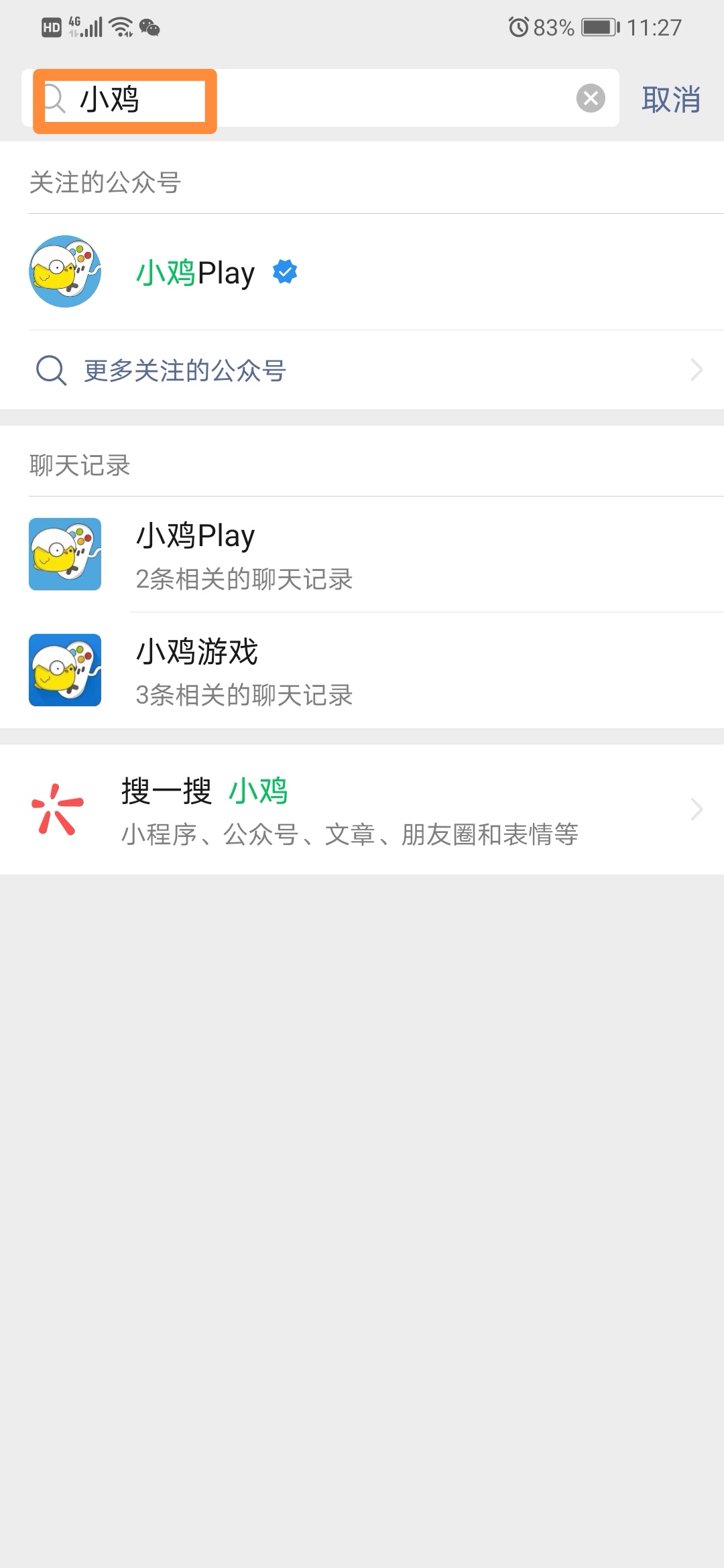The width and height of the screenshot is (724, 1568).
Task: Open the 2条相关的聊天记录 under 小鸡Play
Action: (x=245, y=578)
